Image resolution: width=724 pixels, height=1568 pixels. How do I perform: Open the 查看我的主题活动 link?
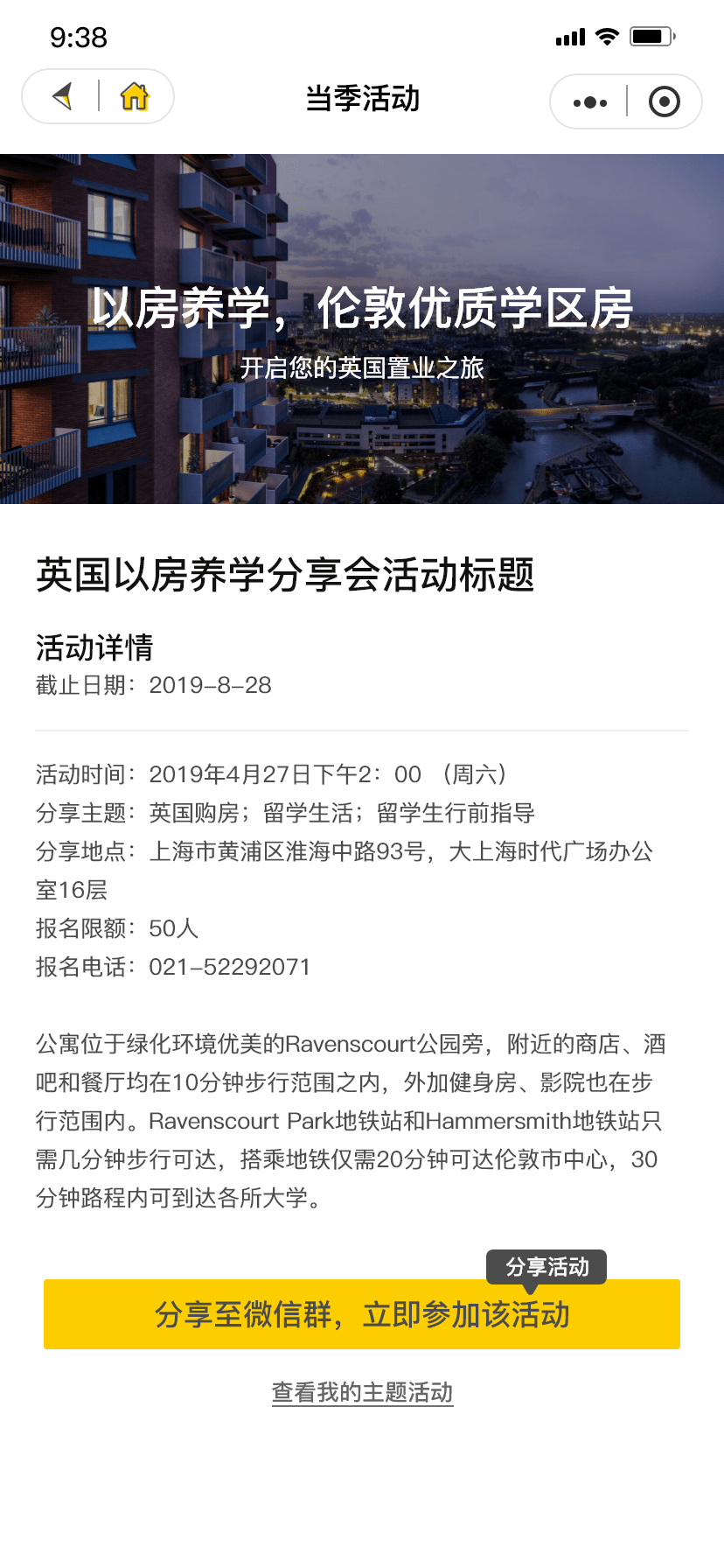tap(362, 1392)
